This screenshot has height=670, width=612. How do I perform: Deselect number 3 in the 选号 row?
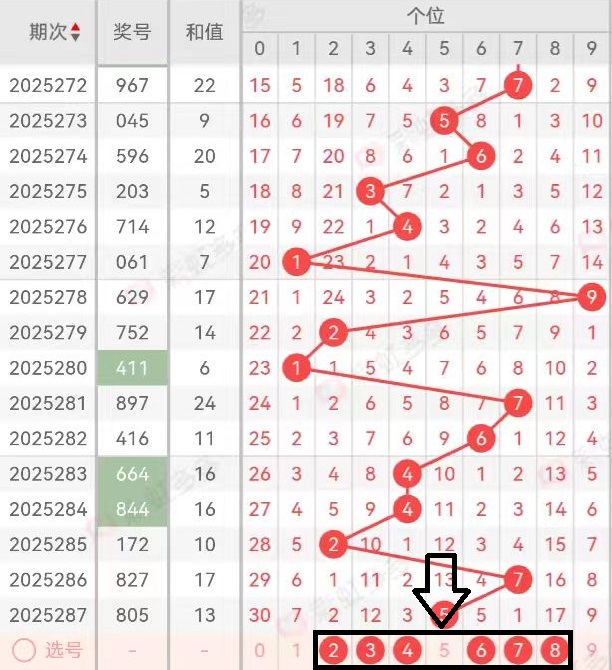(x=371, y=651)
